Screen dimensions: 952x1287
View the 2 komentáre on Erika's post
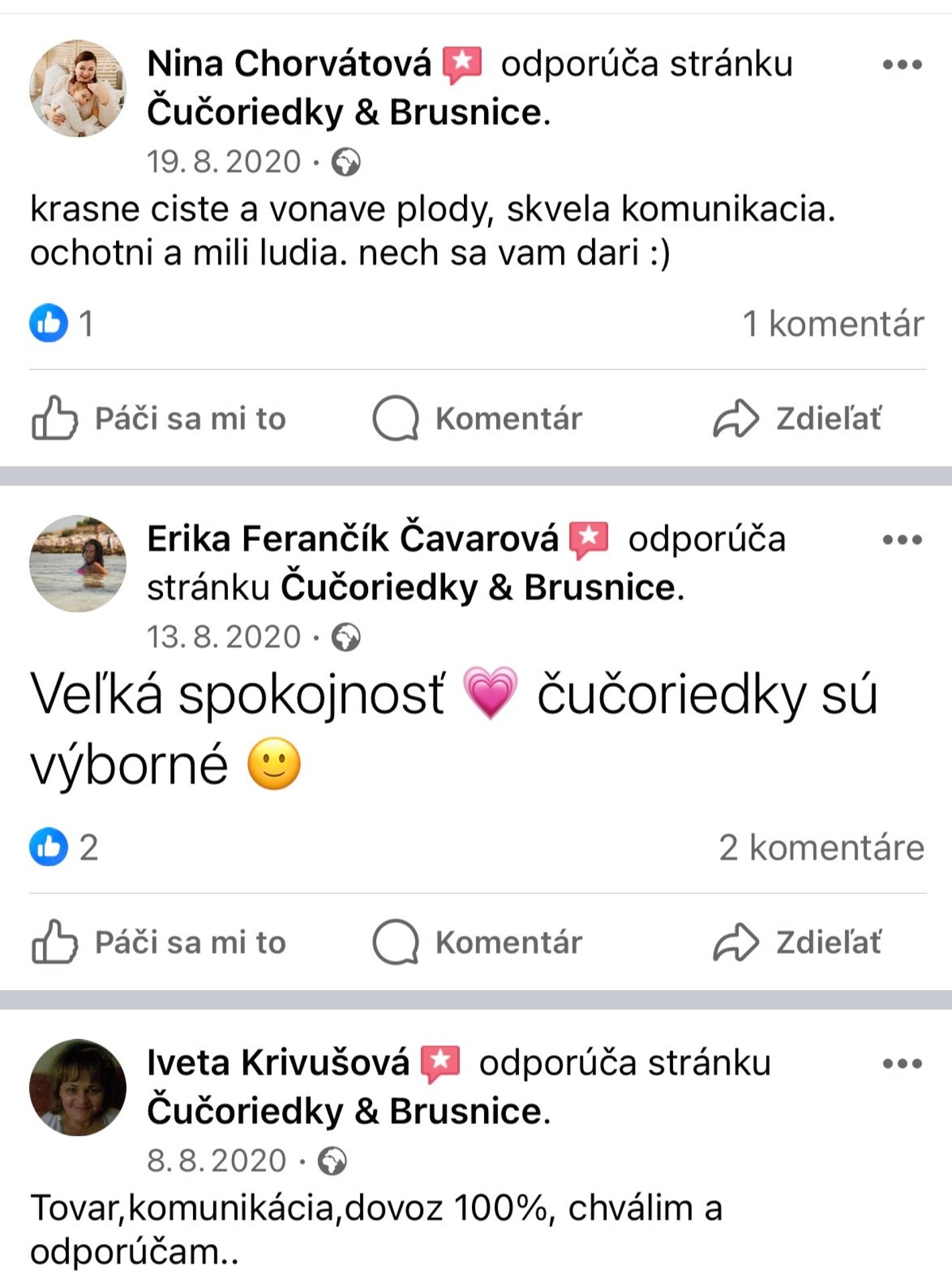pyautogui.click(x=821, y=847)
